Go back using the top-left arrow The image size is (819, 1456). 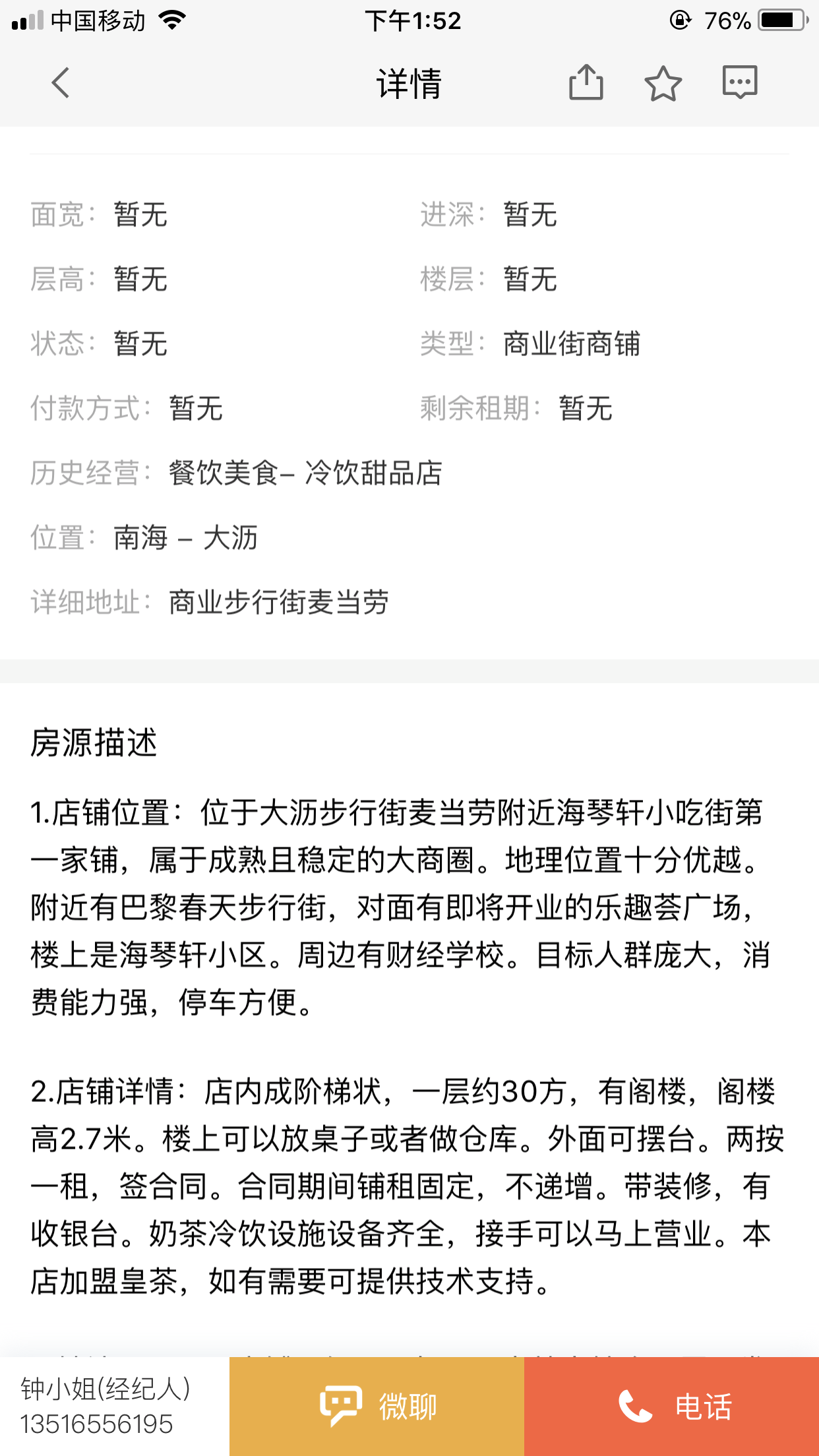pyautogui.click(x=61, y=83)
